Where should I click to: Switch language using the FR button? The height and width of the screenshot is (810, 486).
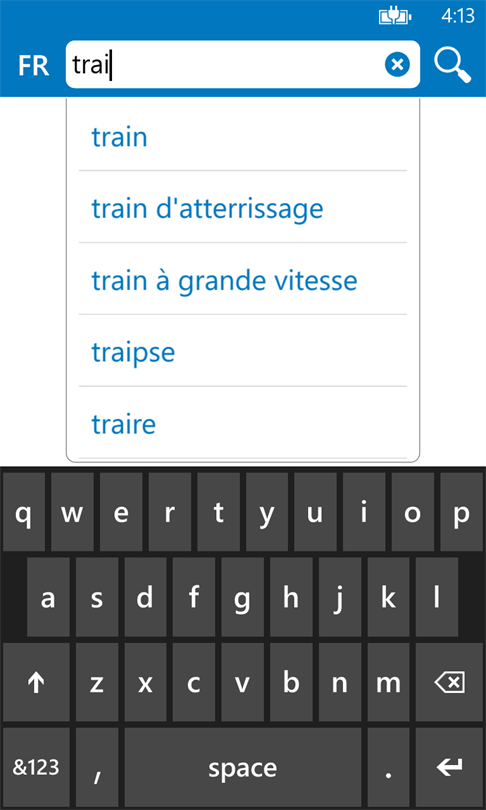tap(34, 66)
